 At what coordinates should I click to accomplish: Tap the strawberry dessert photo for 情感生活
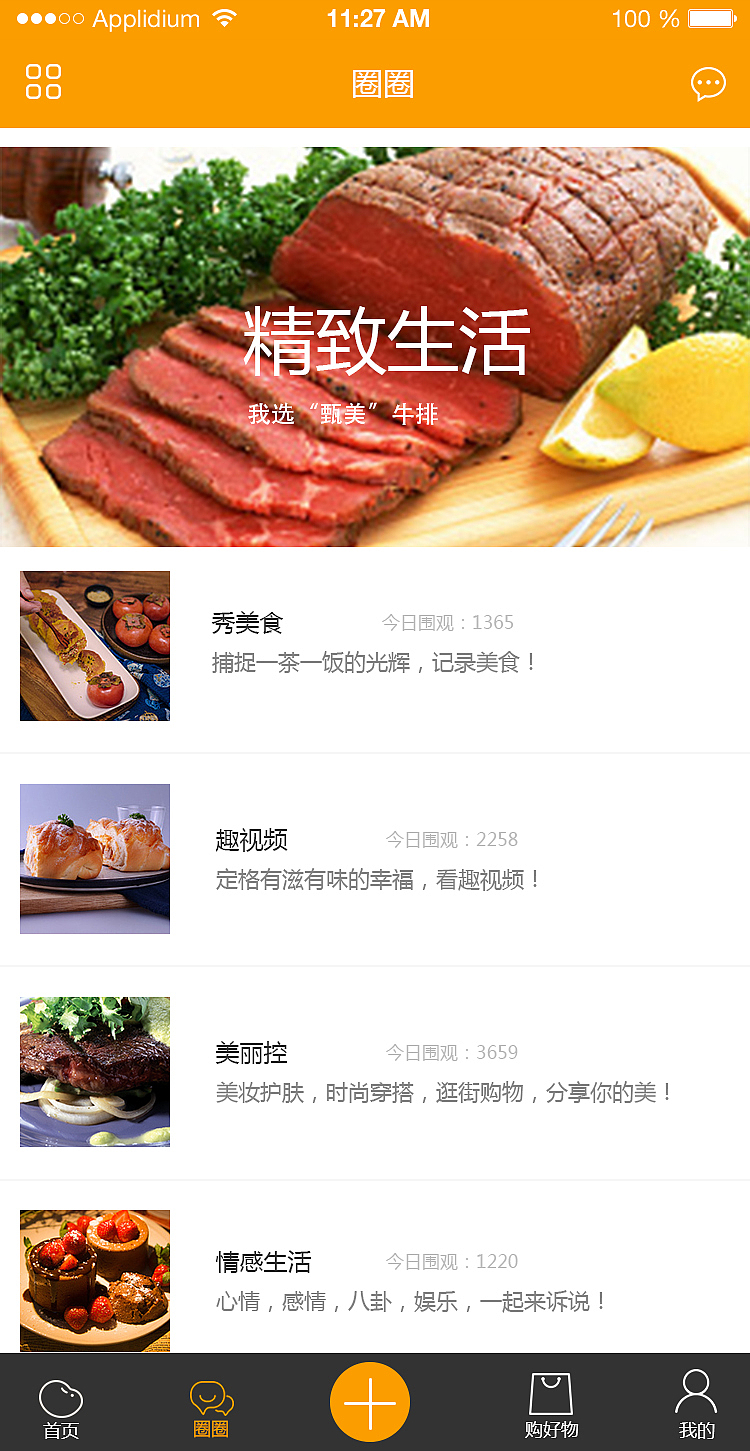click(x=94, y=1280)
